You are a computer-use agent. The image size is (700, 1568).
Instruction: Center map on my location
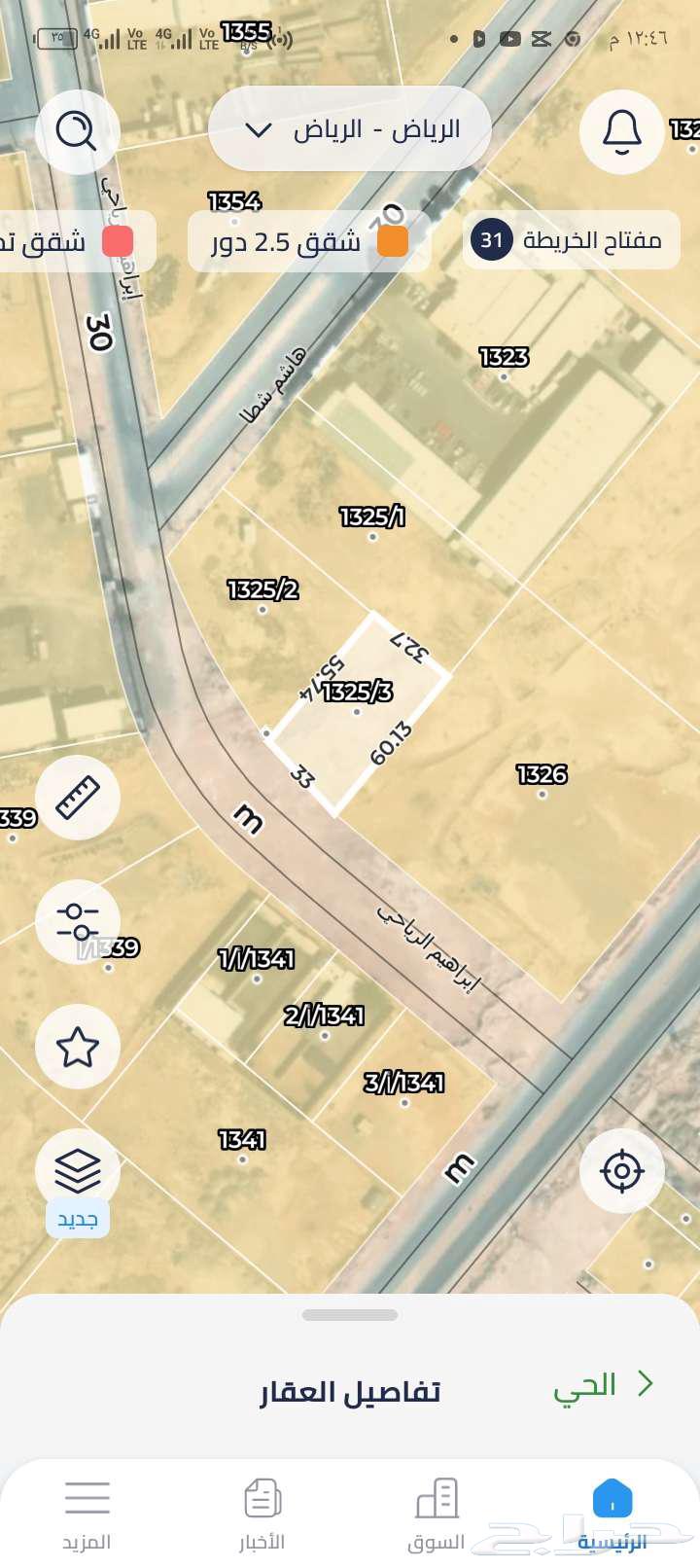click(621, 1170)
